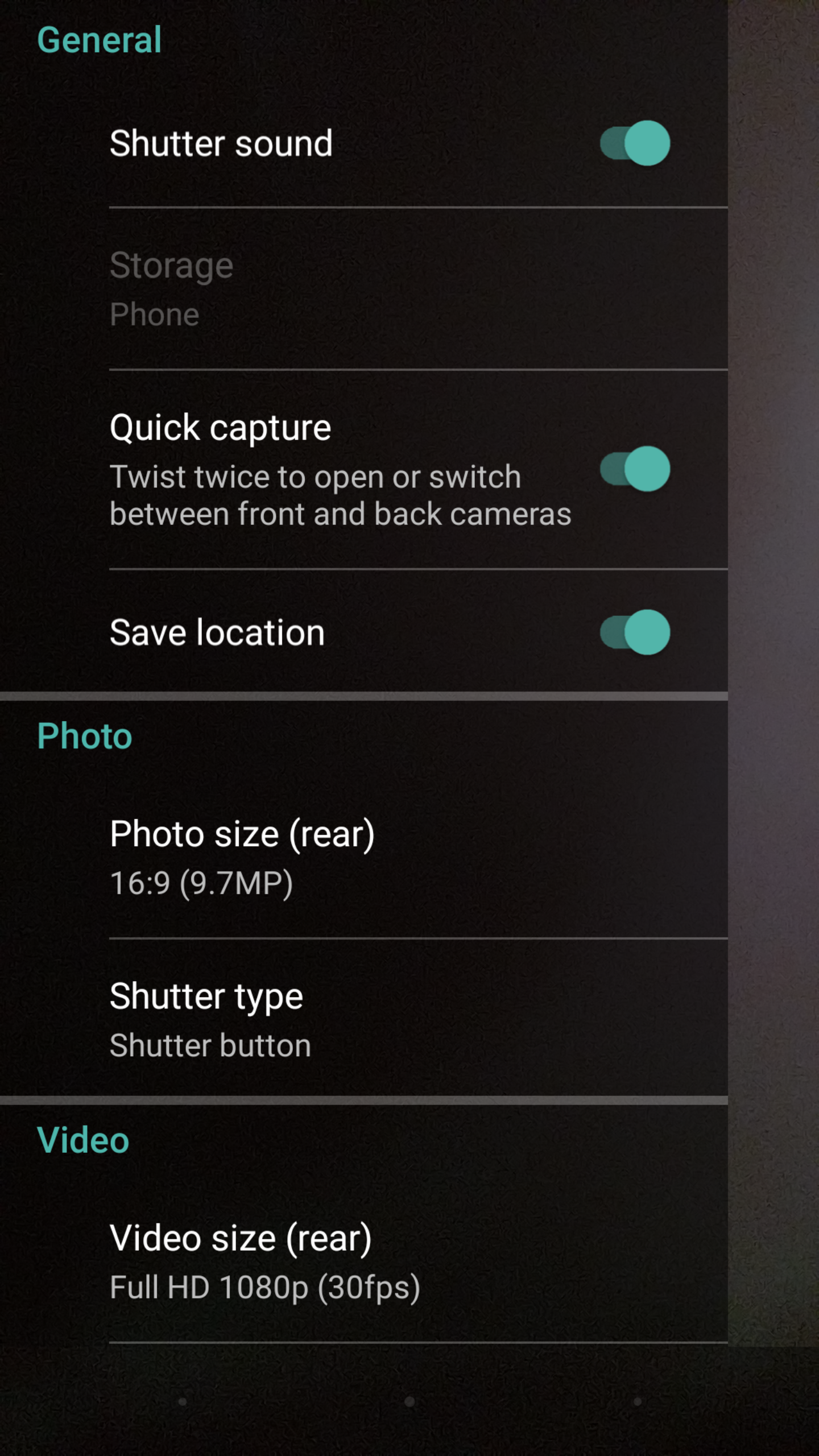
Task: Disable the Quick capture toggle
Action: (x=635, y=469)
